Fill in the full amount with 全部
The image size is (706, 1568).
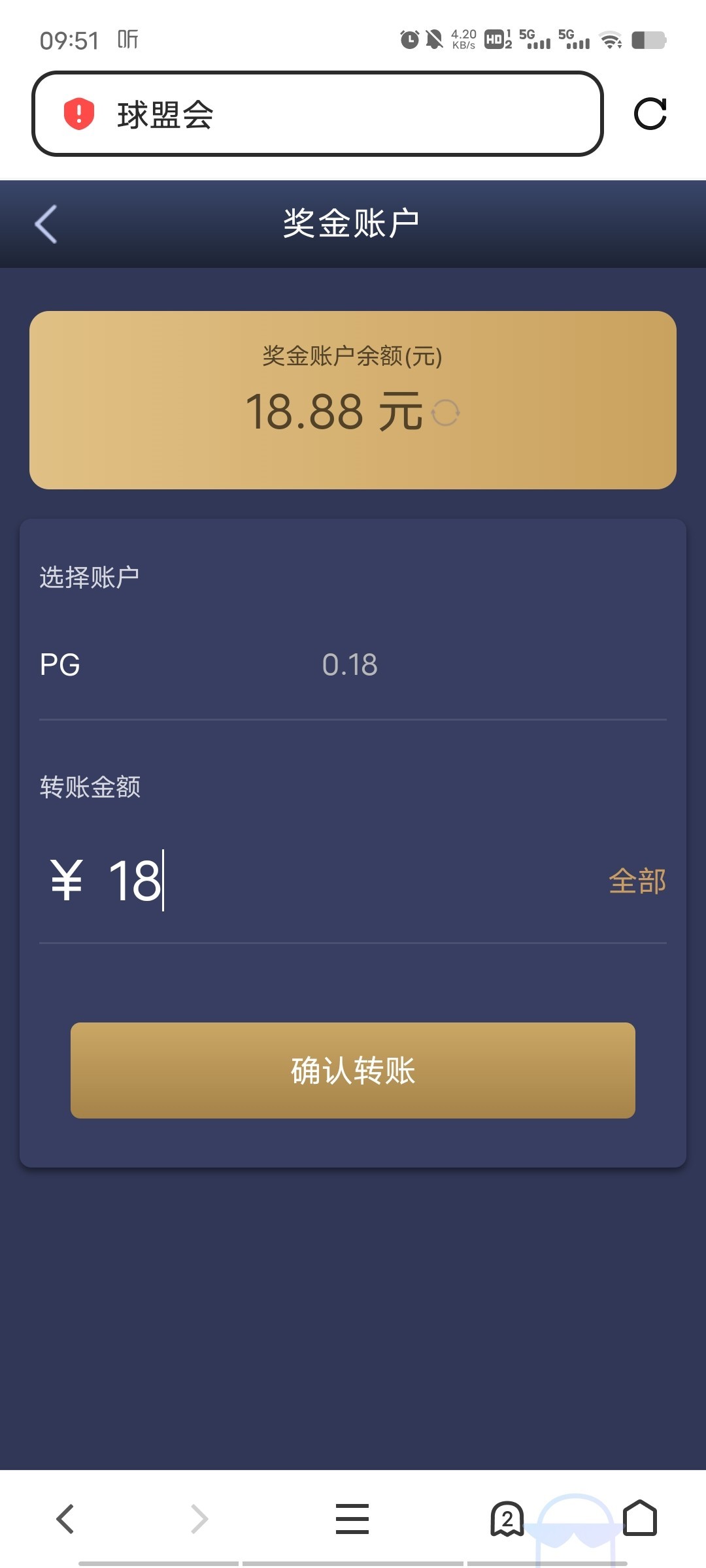click(637, 881)
